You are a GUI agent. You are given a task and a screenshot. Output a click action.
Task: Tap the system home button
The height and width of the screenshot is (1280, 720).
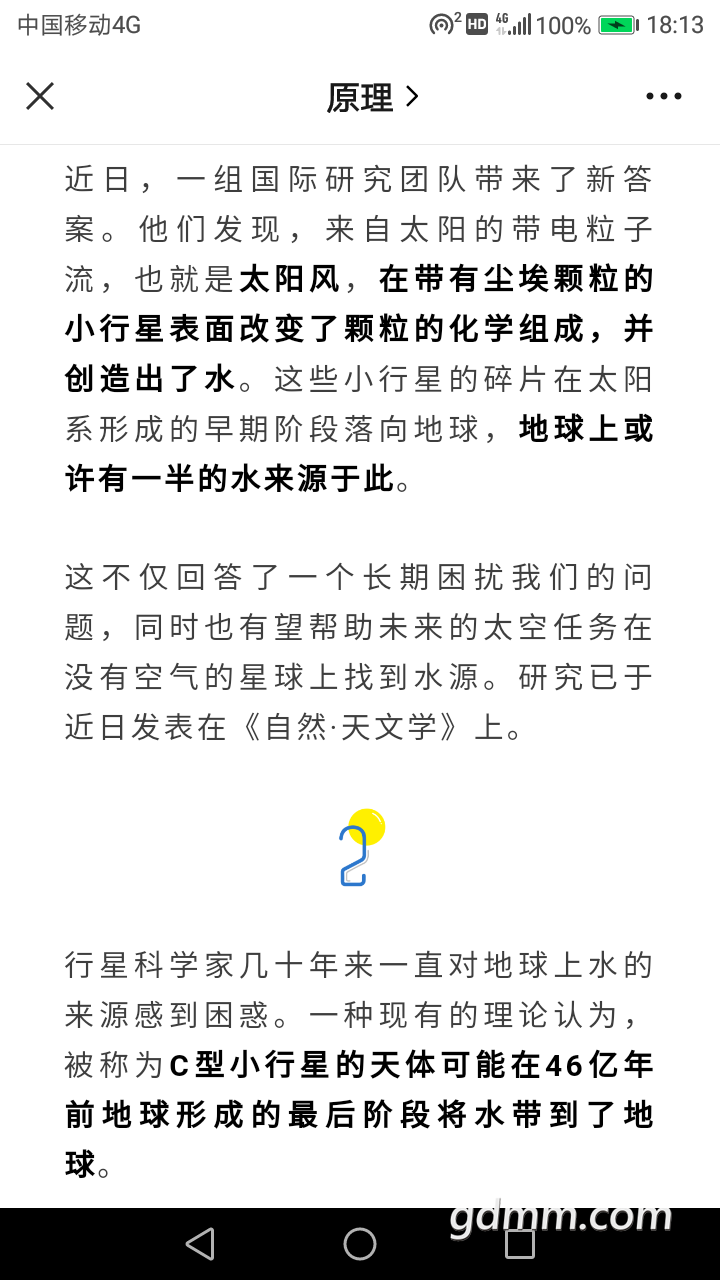point(360,1243)
